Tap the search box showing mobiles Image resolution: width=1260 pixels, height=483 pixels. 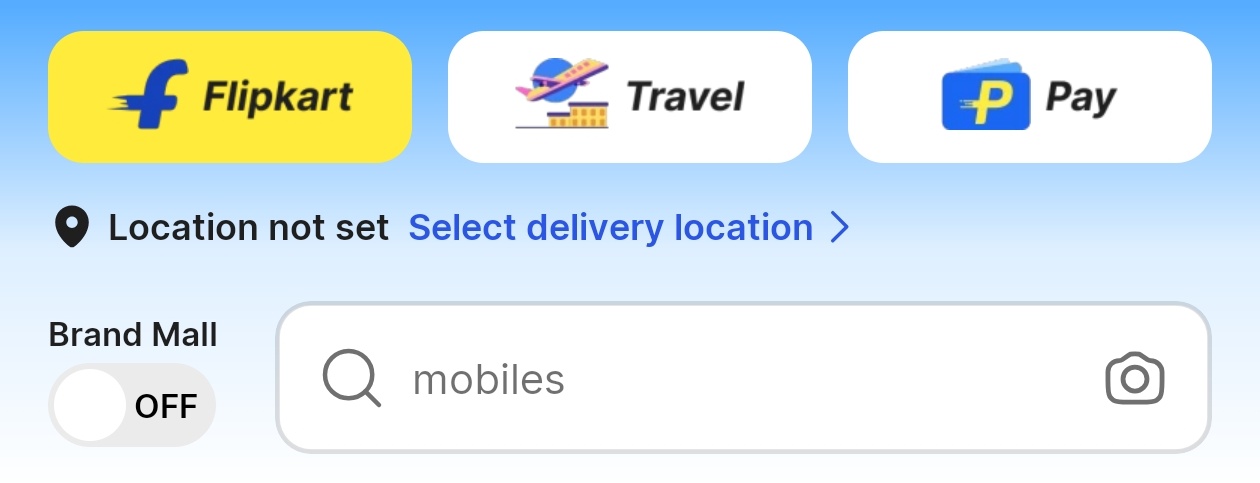pos(700,379)
